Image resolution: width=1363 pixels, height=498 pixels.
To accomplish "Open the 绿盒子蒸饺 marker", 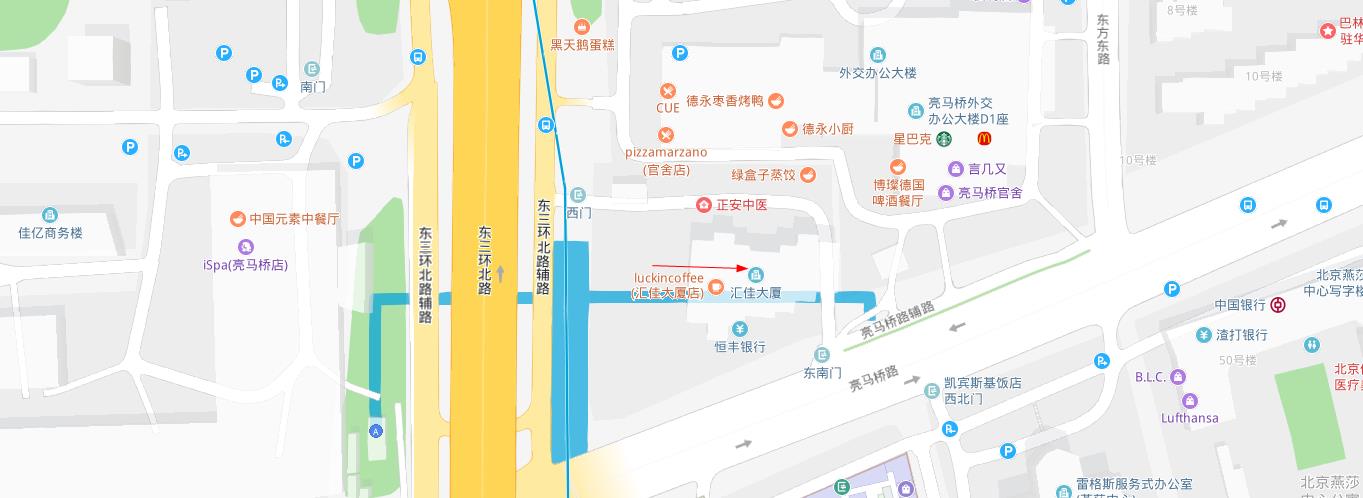I will click(808, 175).
